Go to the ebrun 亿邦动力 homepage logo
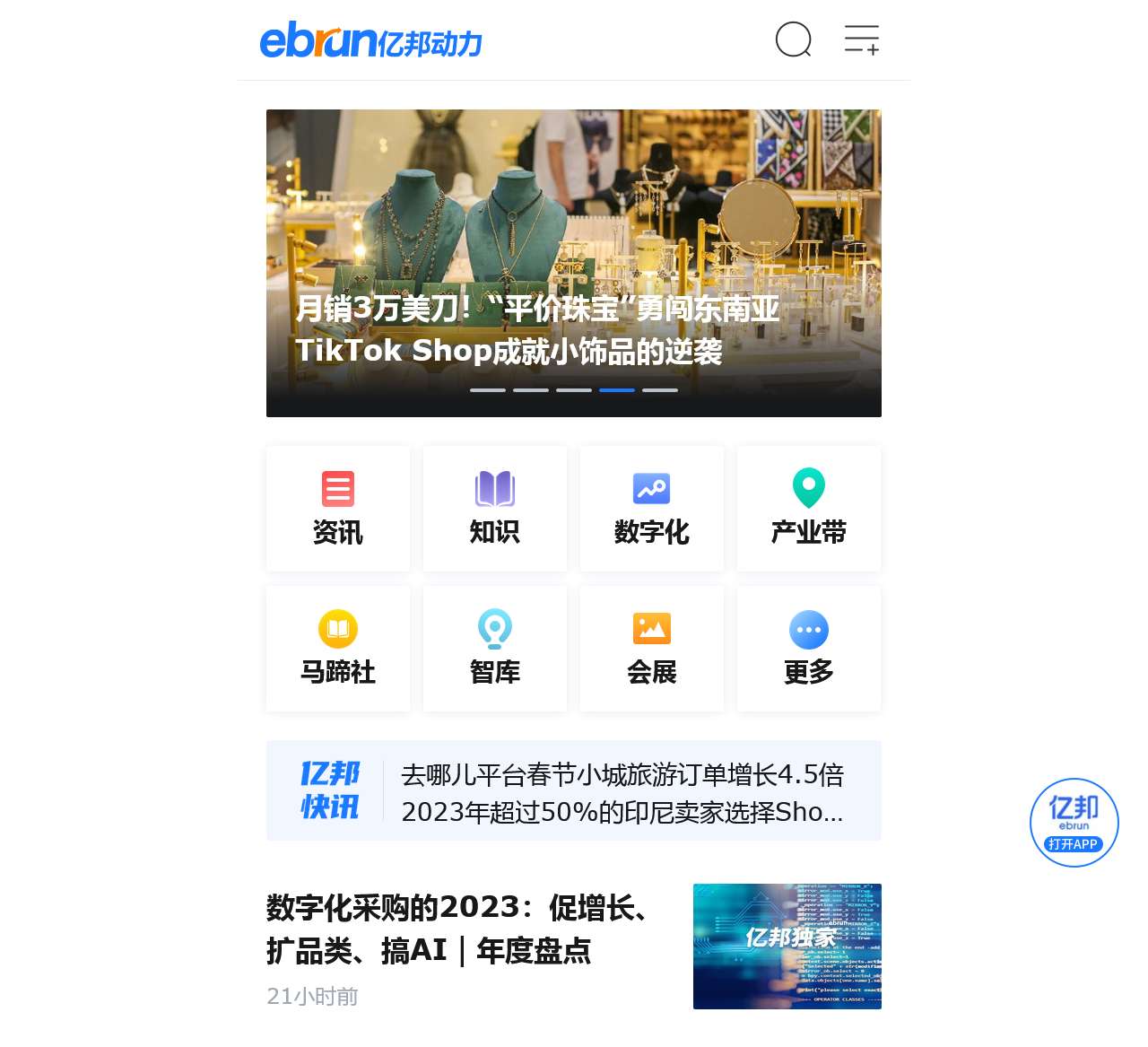This screenshot has height=1047, width=1148. 370,40
